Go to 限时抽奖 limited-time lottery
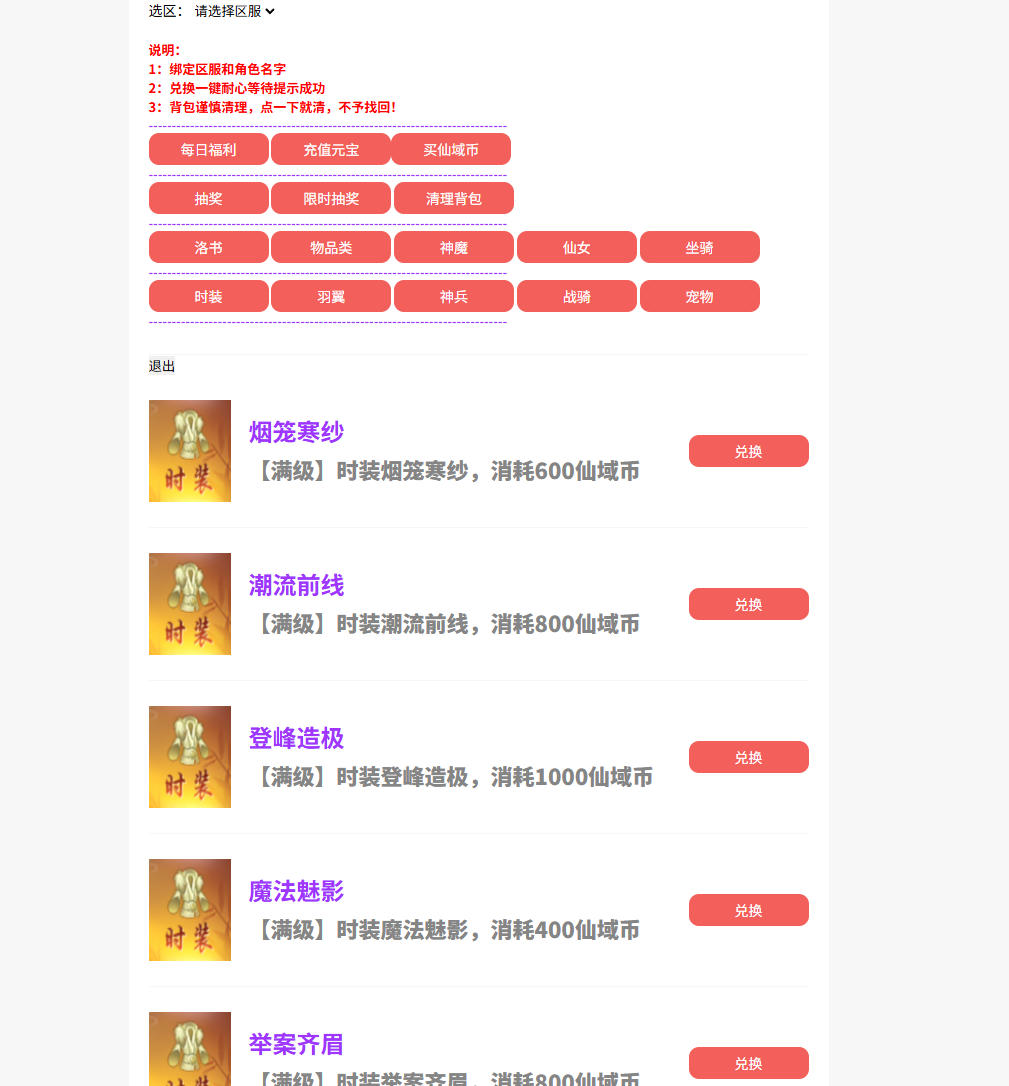 click(x=330, y=198)
